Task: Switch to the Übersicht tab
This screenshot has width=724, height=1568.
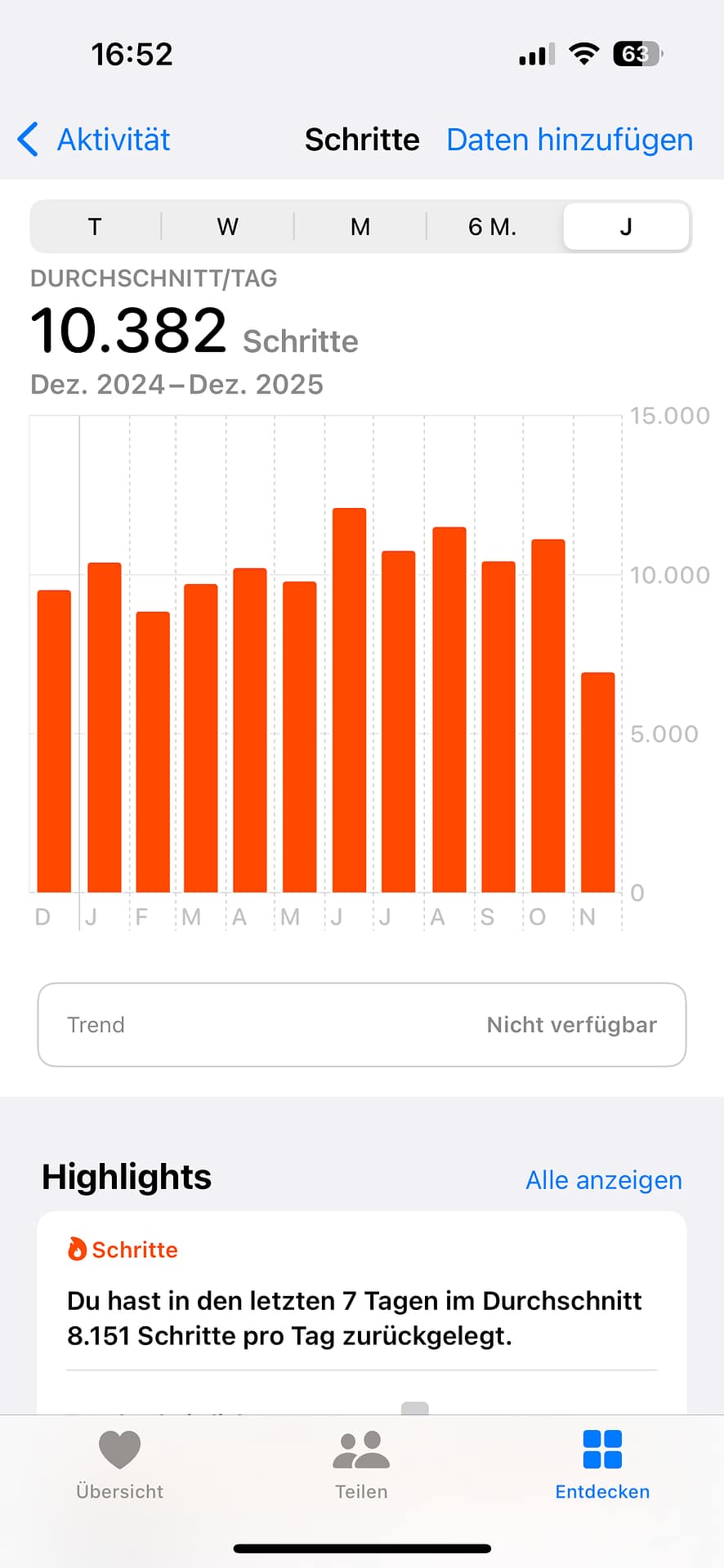Action: (x=119, y=1465)
